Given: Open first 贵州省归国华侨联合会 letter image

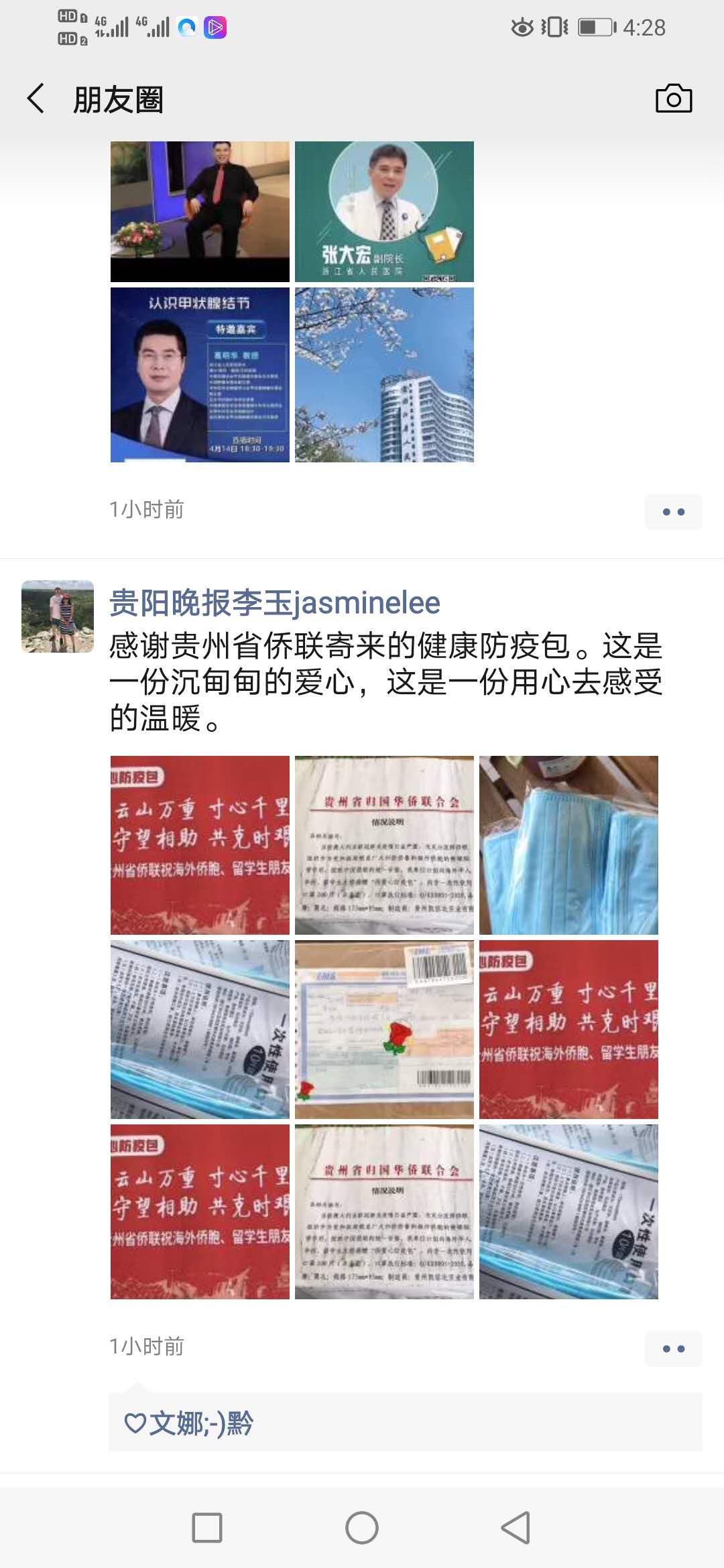Looking at the screenshot, I should coord(384,845).
